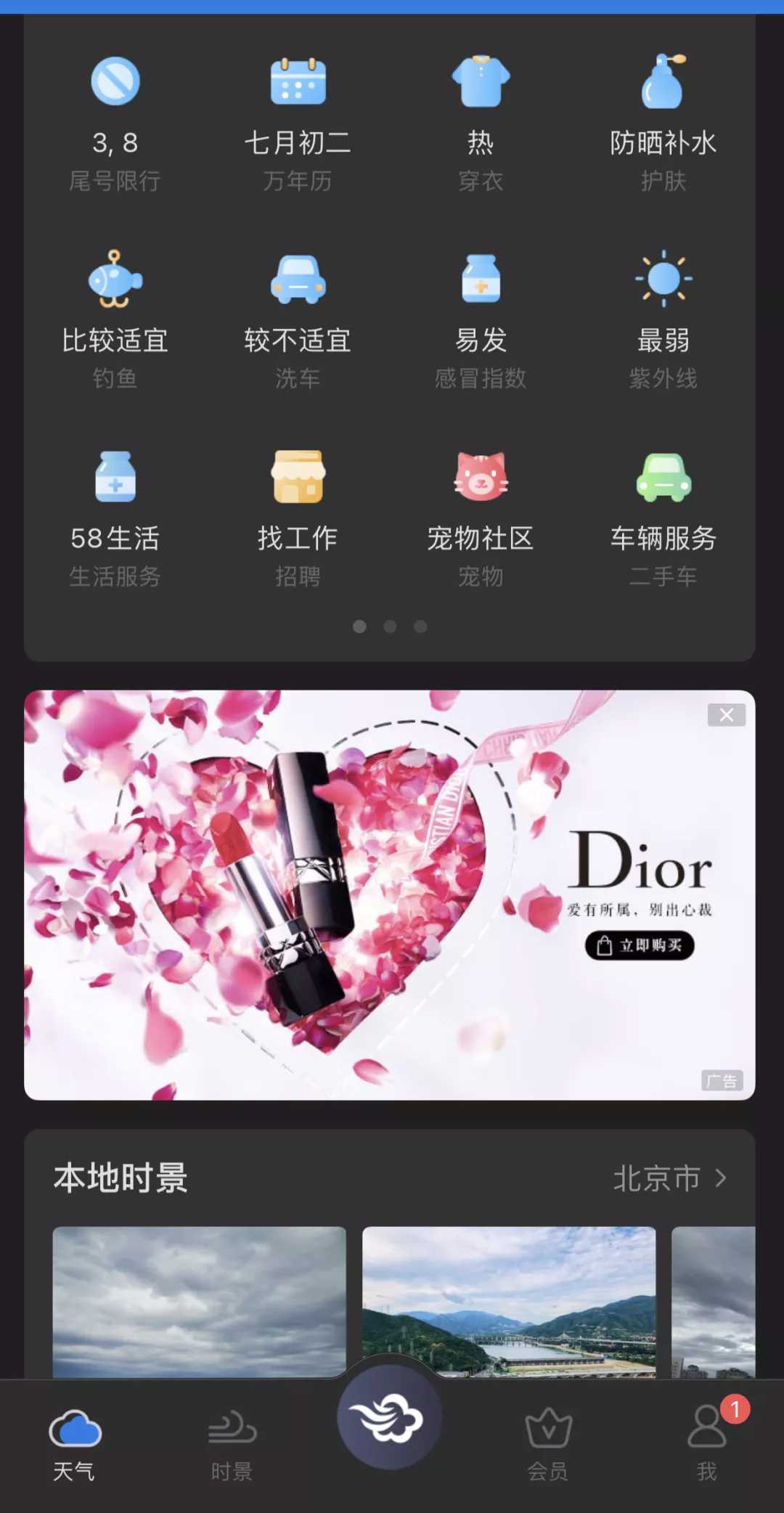View the 感冒指数 cold index

click(481, 319)
